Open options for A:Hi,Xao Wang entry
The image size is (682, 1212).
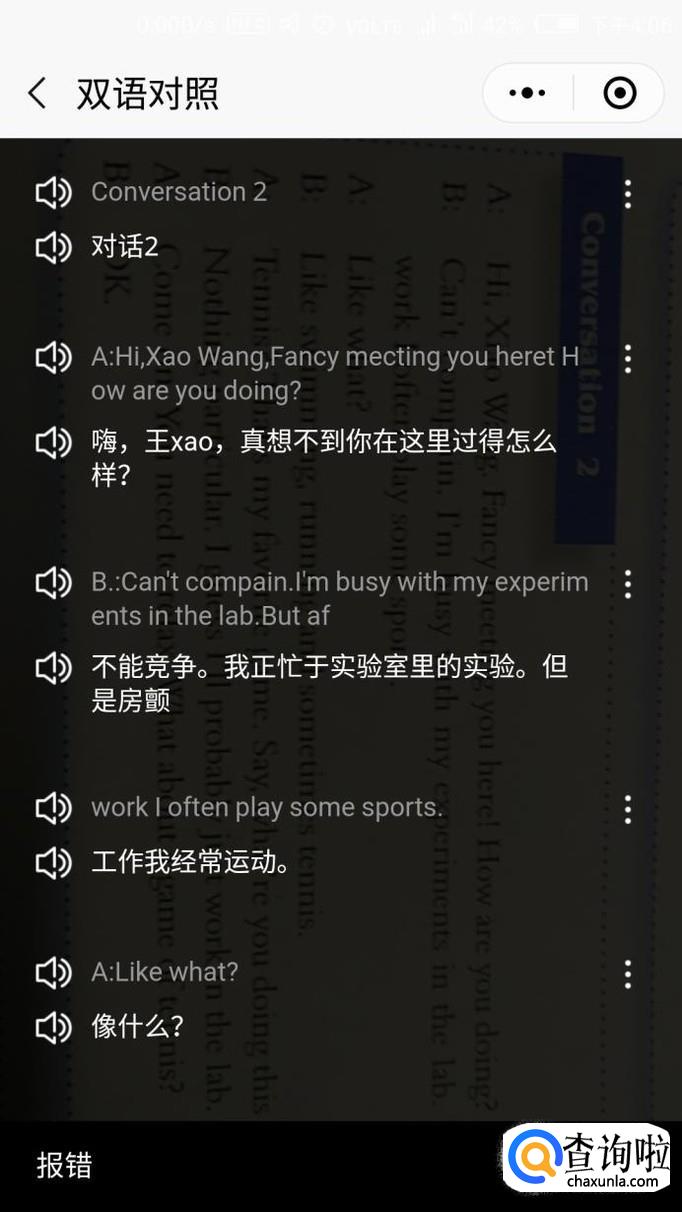628,359
